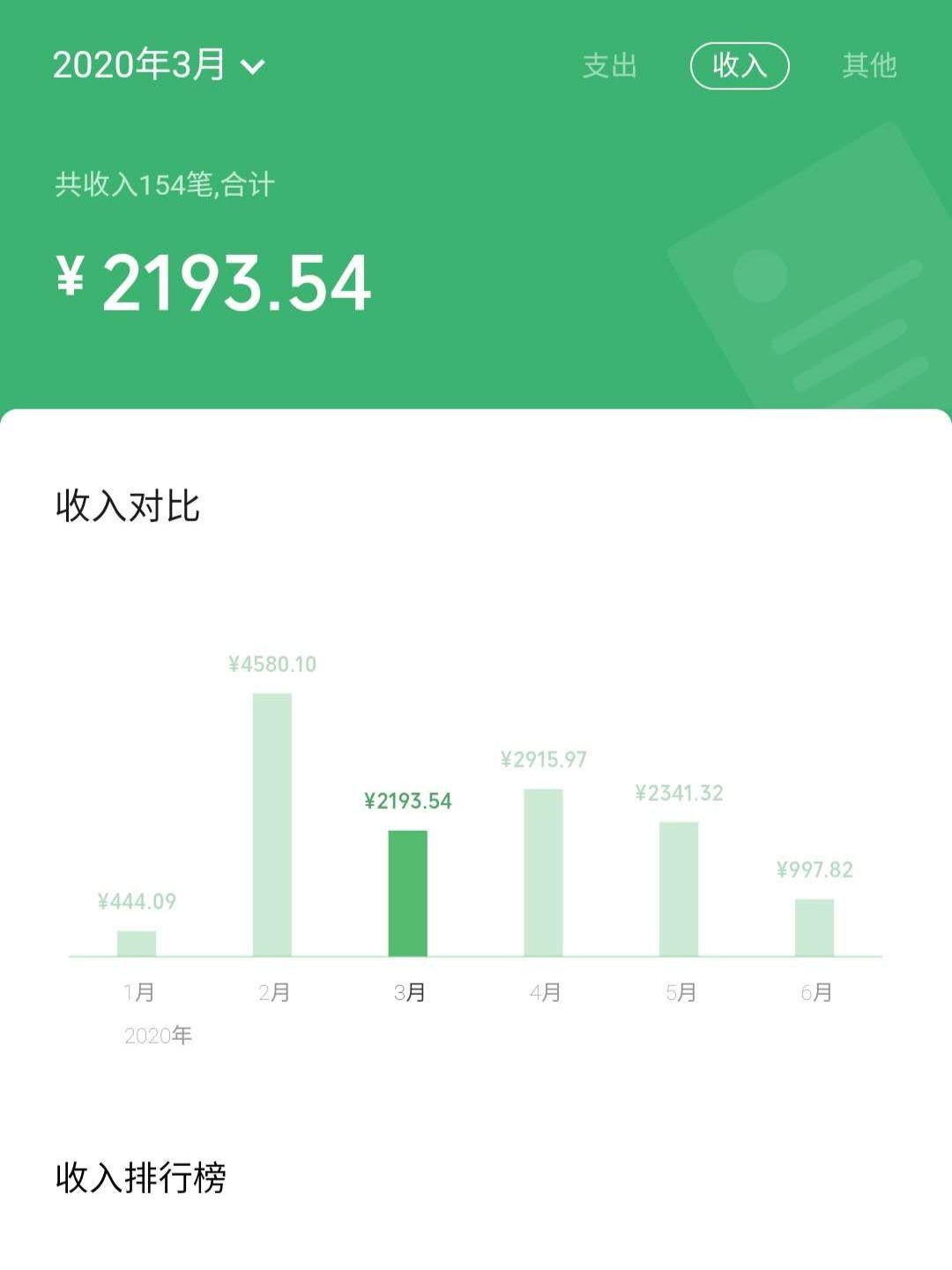Select the 6月 bar showing ¥997.82
Image resolution: width=952 pixels, height=1270 pixels.
pyautogui.click(x=814, y=928)
